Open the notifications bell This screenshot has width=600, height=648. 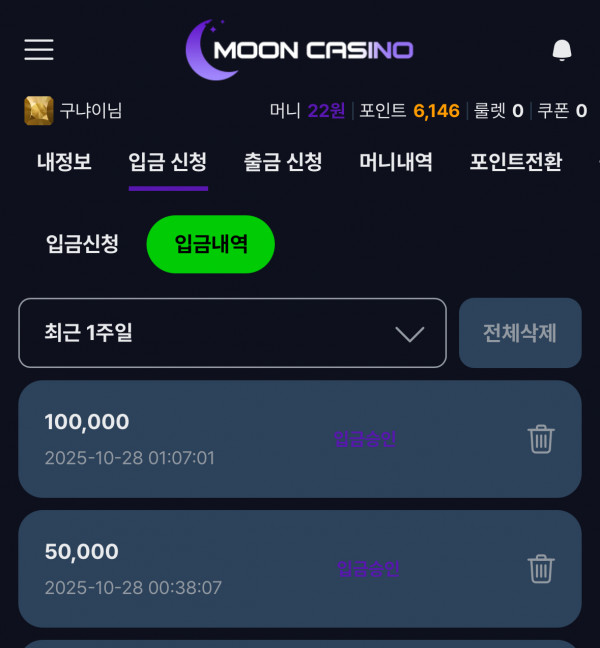click(x=562, y=50)
